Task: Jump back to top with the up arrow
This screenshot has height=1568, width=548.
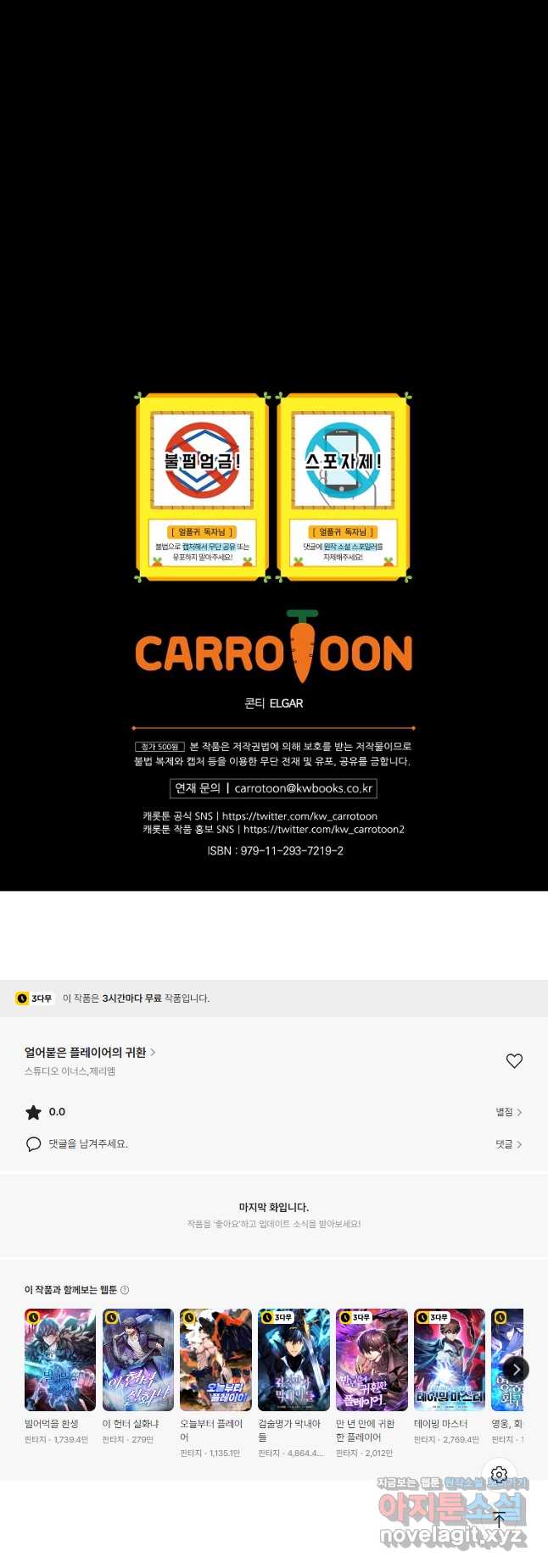Action: tap(499, 1520)
